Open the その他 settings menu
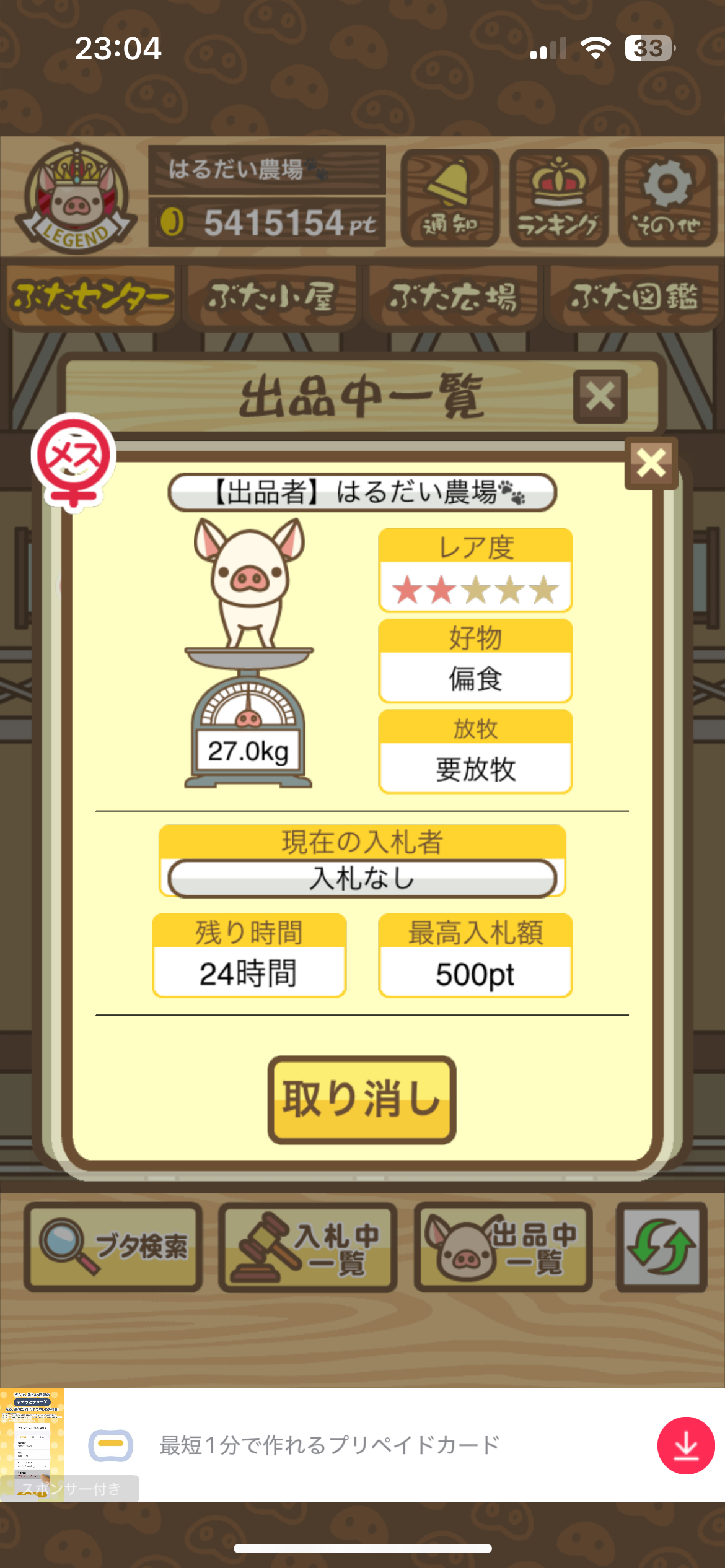 (x=667, y=198)
